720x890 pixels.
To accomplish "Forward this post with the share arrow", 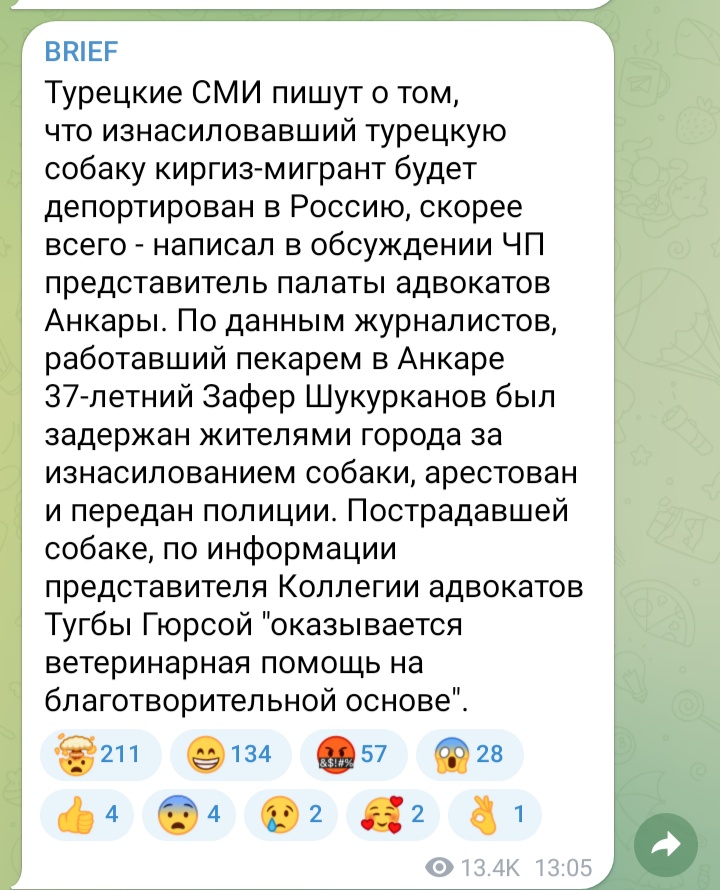I will coord(661,846).
